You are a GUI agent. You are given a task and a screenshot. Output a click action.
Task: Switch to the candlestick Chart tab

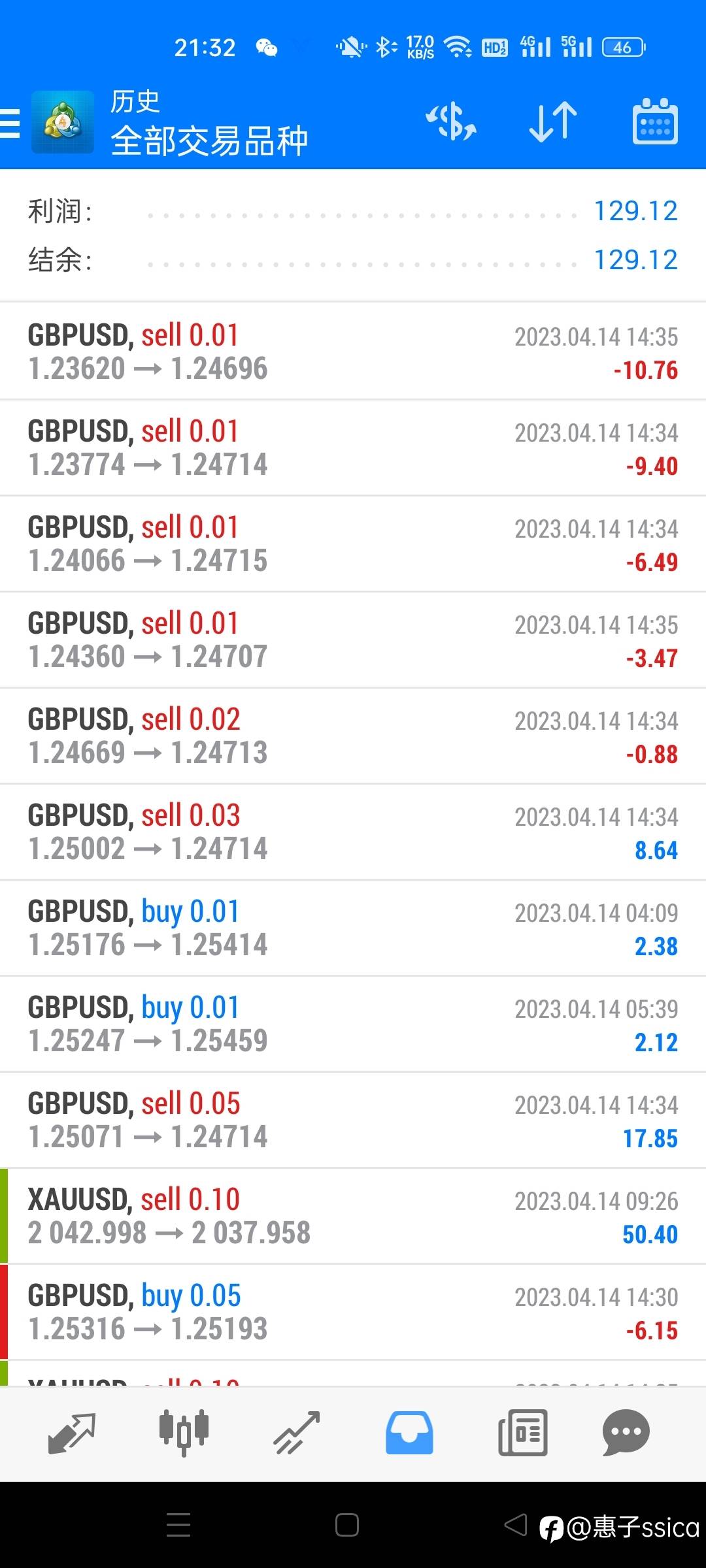click(184, 1433)
